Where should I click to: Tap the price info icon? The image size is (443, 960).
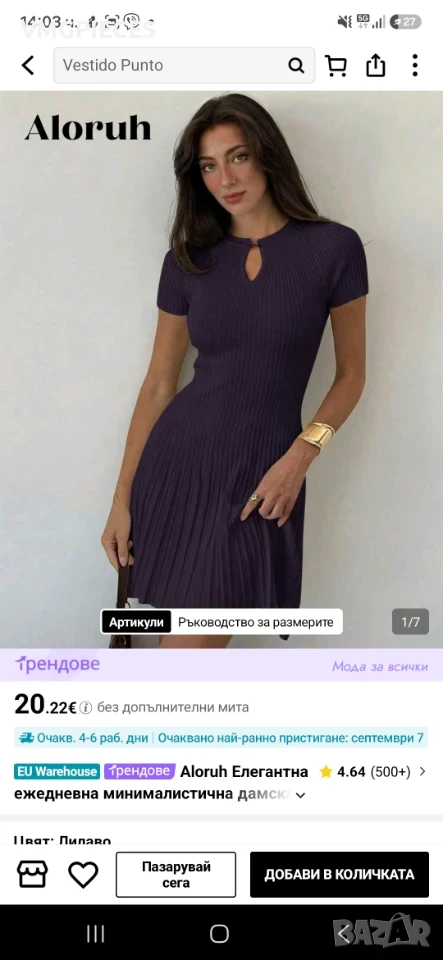pyautogui.click(x=86, y=708)
